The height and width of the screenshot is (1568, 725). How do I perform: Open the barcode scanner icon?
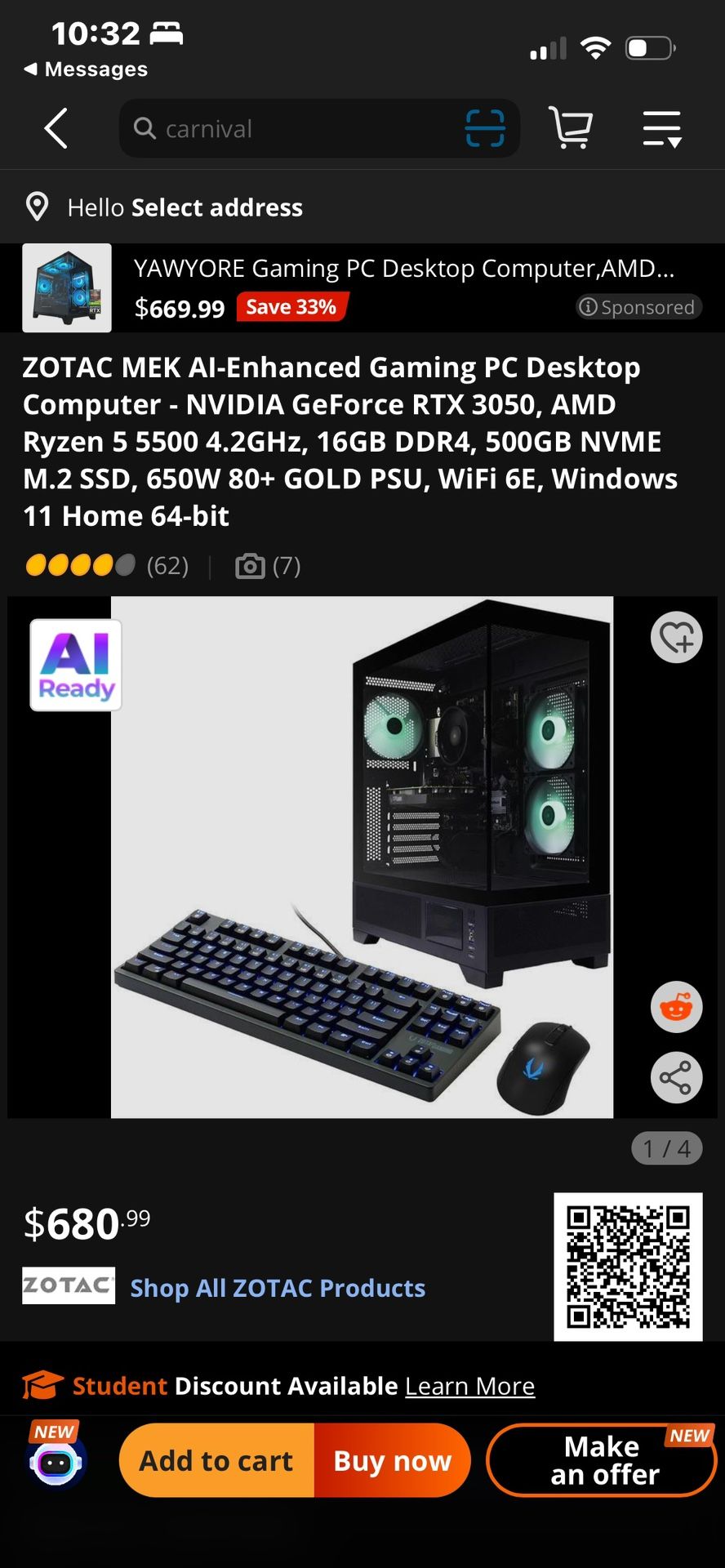coord(485,129)
